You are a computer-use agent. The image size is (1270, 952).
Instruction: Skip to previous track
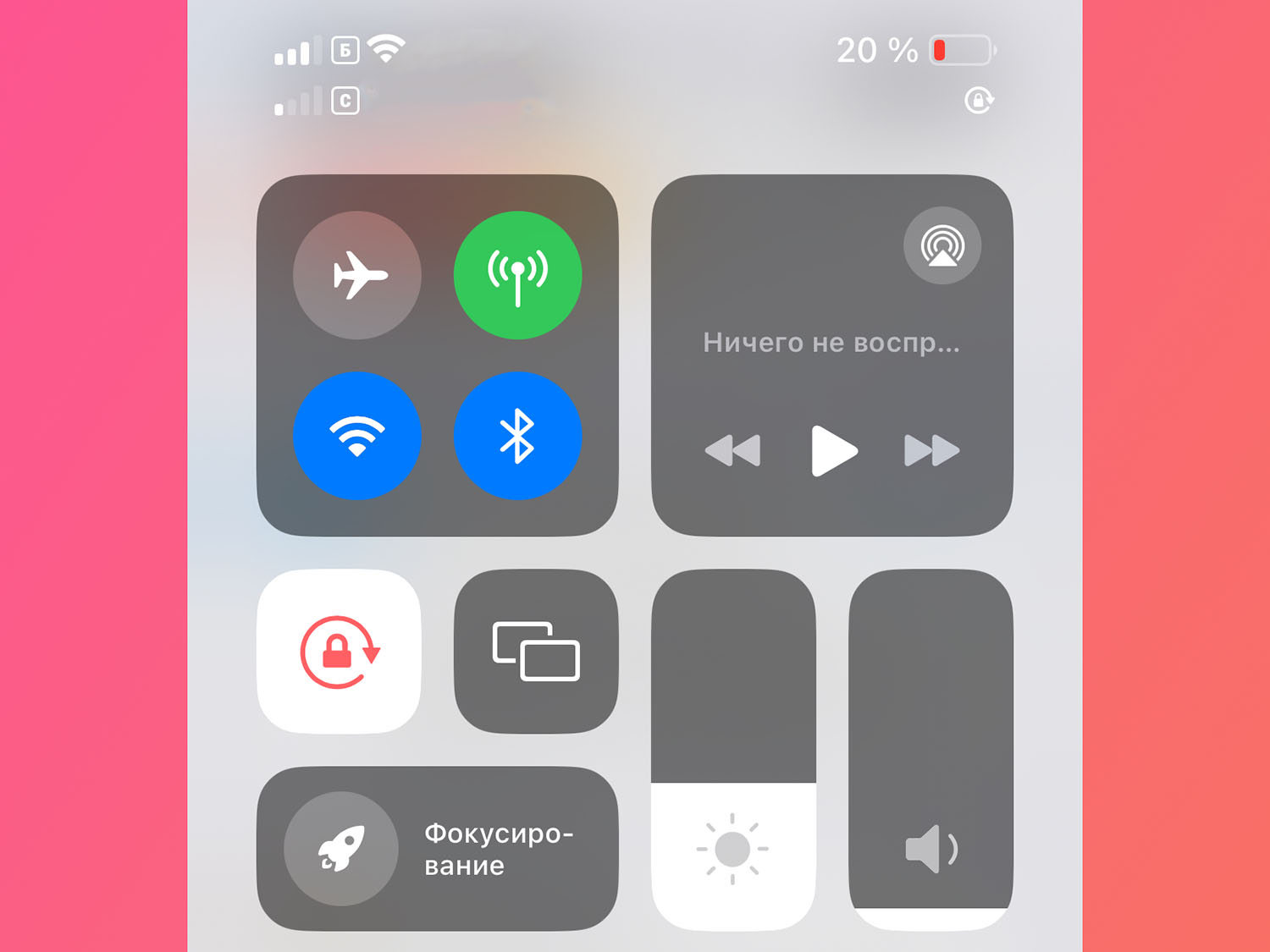[x=733, y=450]
